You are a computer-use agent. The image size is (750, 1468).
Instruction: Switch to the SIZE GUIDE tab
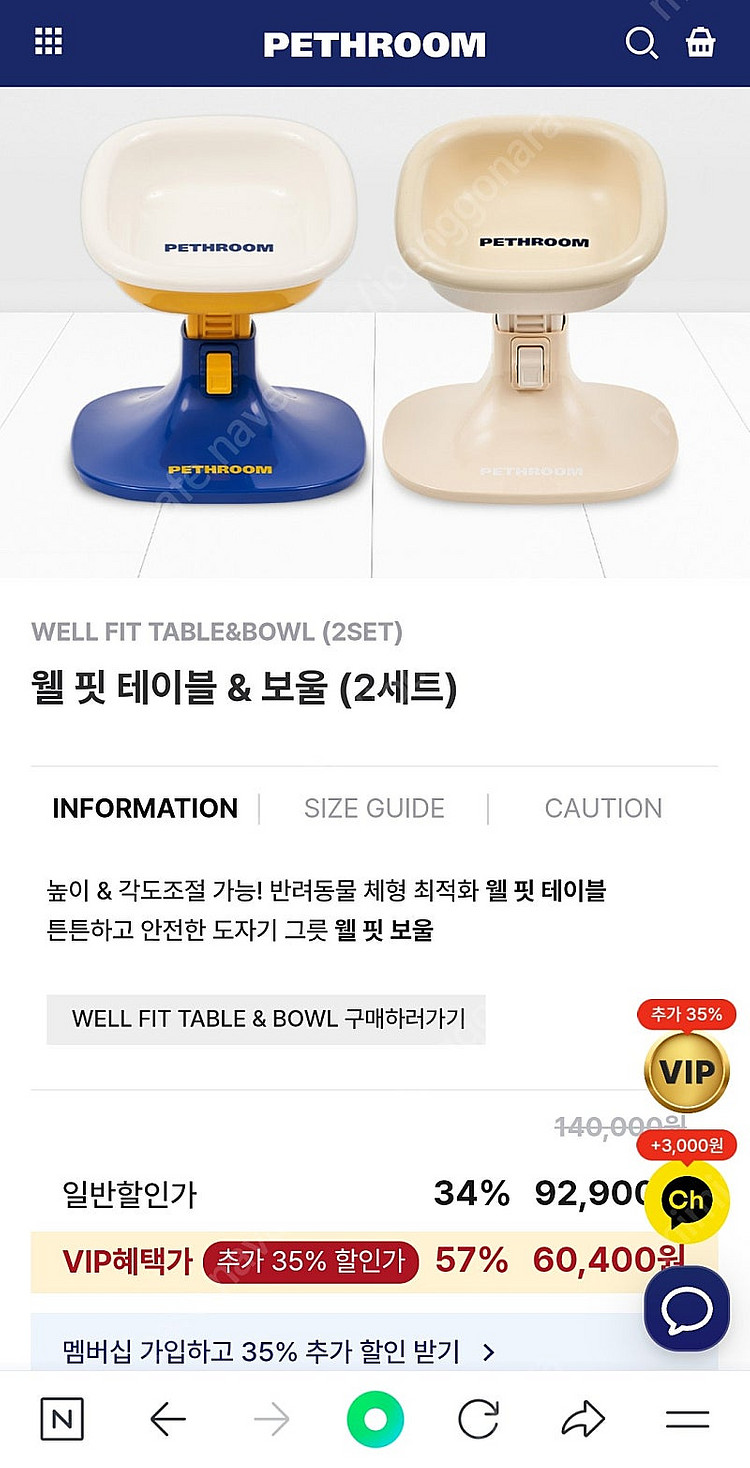[x=374, y=808]
